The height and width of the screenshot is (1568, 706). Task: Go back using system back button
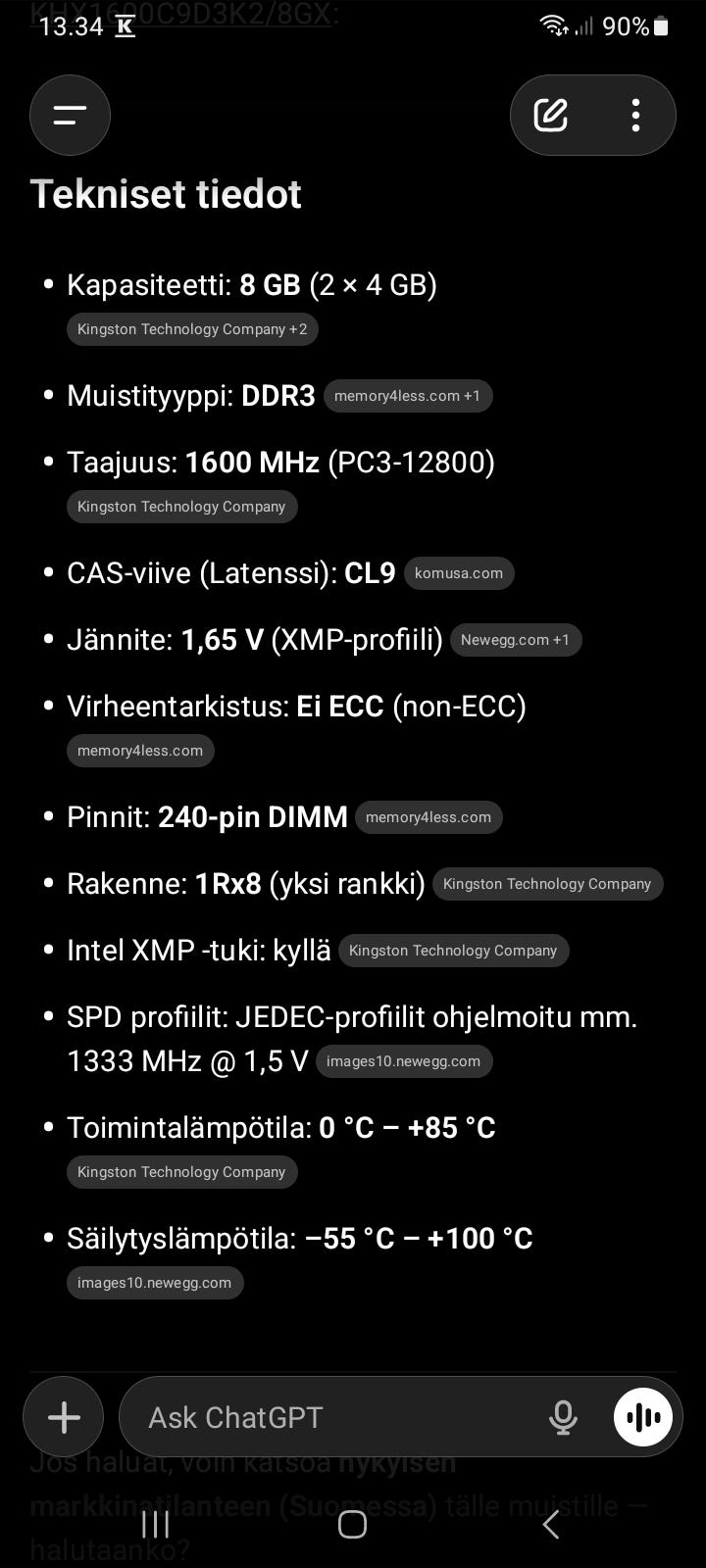click(551, 1524)
